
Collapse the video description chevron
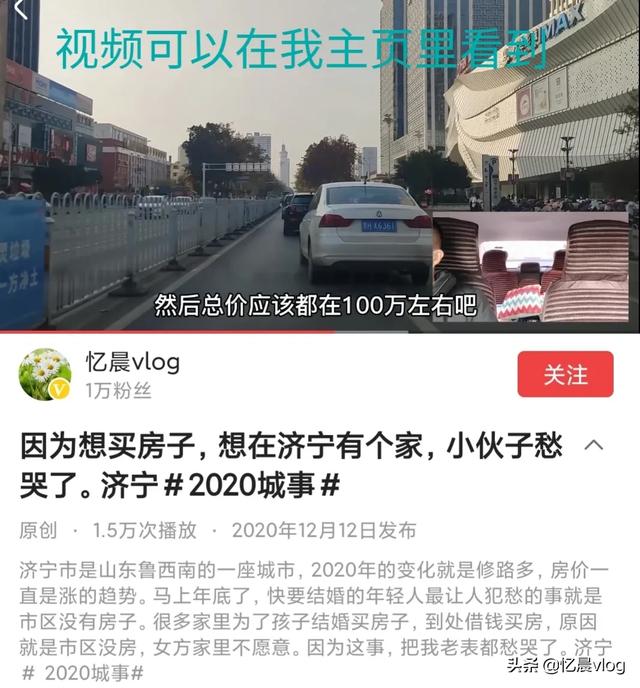point(592,445)
